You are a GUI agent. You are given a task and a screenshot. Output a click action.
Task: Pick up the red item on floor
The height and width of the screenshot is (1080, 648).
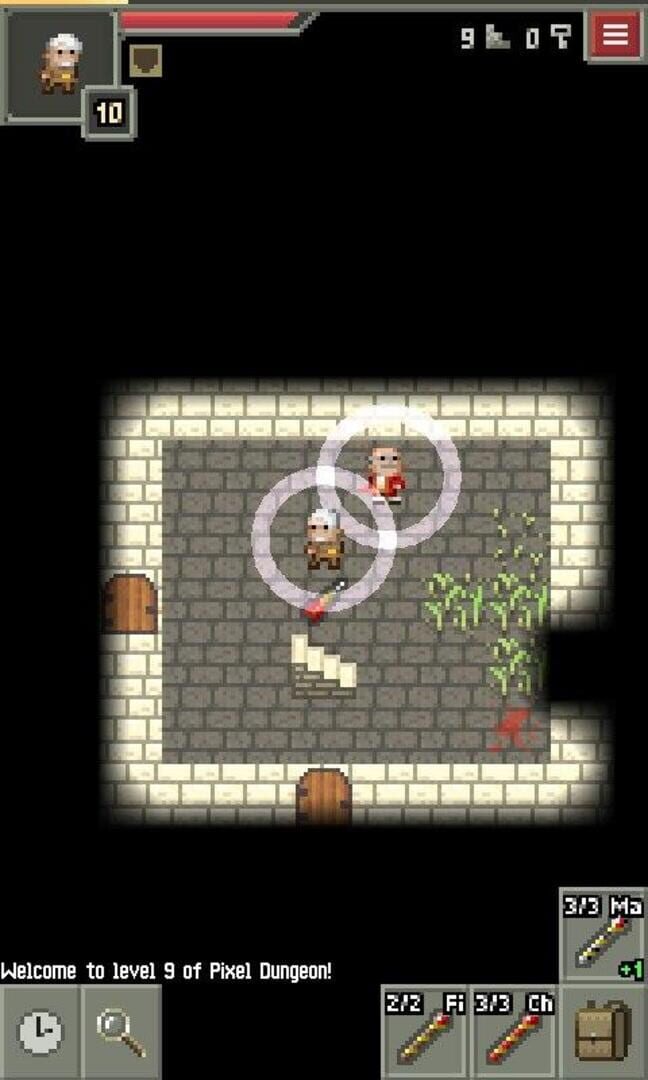tap(324, 602)
